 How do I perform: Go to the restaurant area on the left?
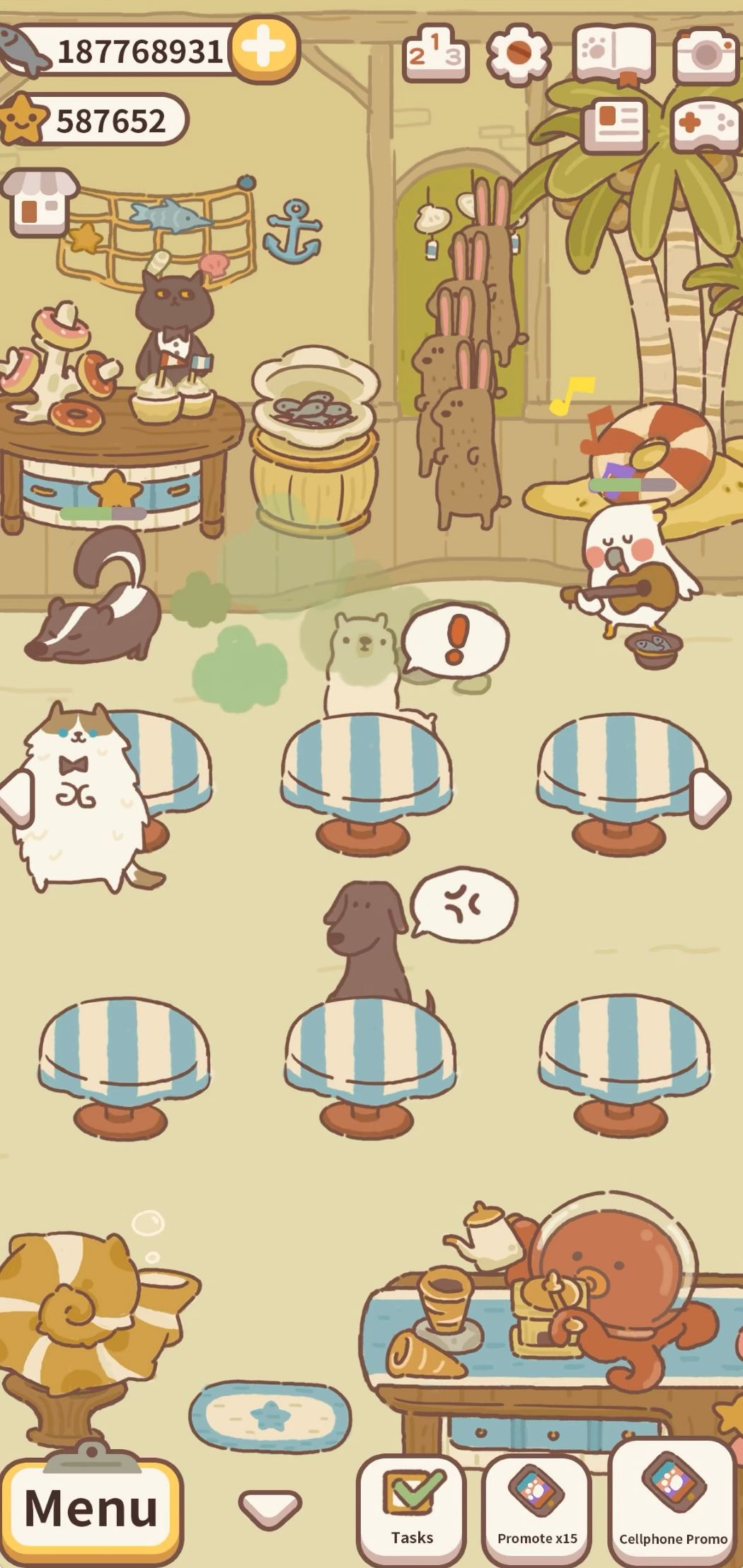tap(16, 798)
